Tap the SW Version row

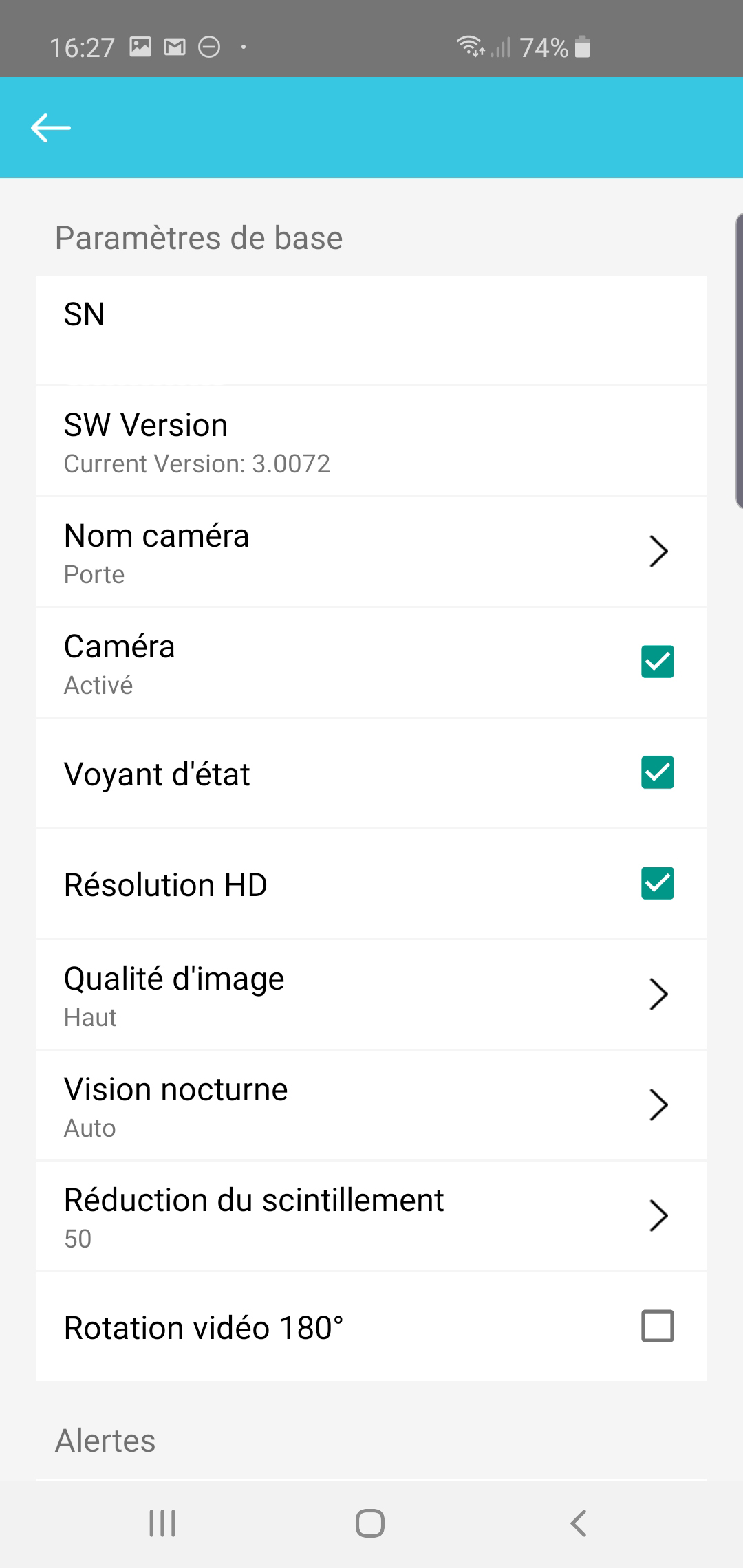[x=371, y=442]
